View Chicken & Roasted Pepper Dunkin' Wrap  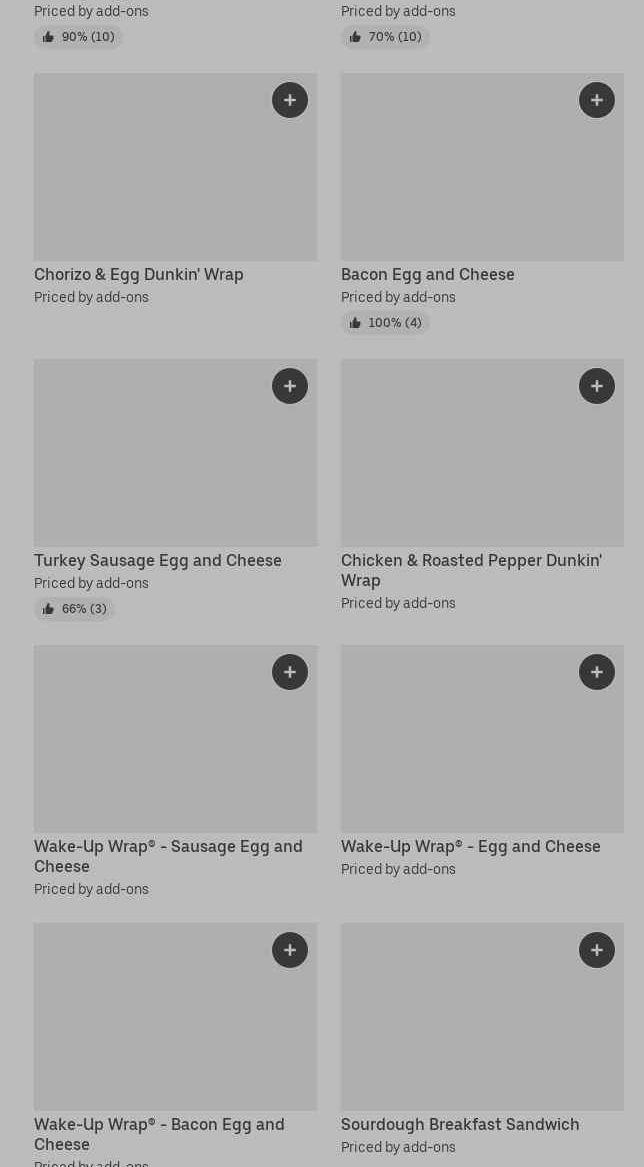471,569
